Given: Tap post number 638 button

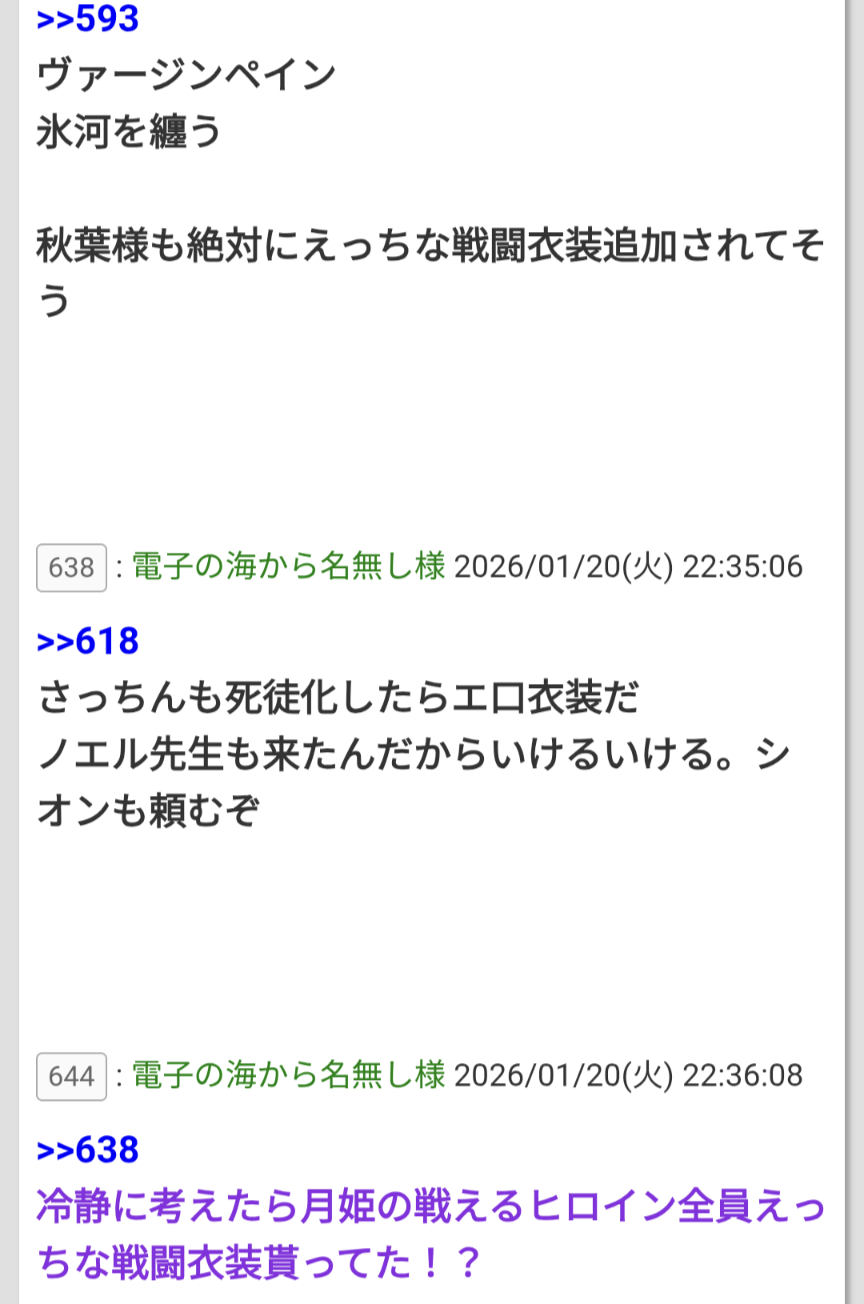Looking at the screenshot, I should point(71,568).
